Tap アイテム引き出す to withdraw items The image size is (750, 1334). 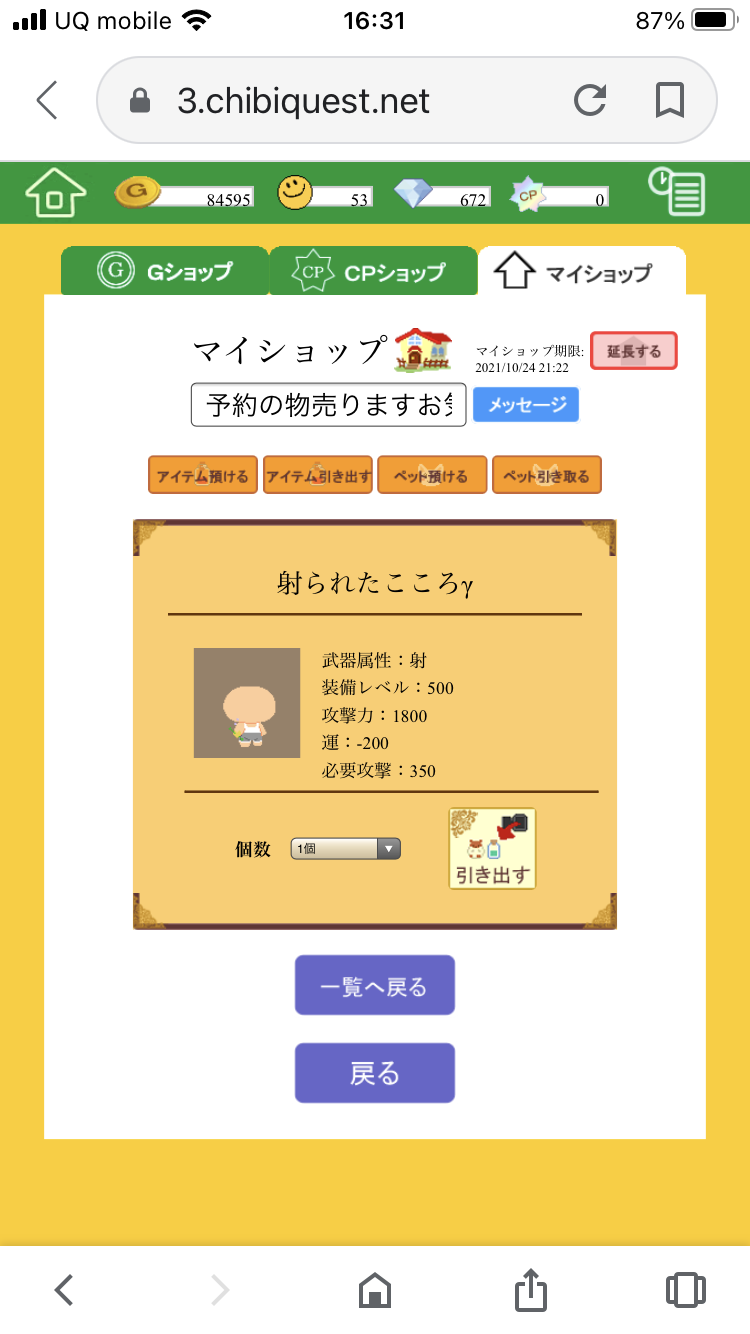click(318, 475)
